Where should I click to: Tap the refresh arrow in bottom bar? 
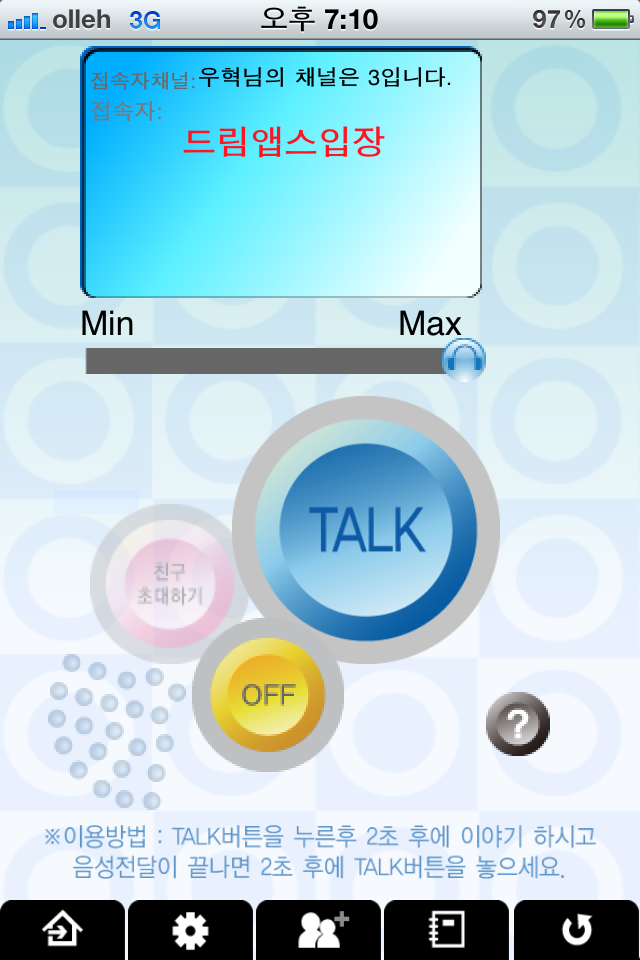click(x=577, y=930)
